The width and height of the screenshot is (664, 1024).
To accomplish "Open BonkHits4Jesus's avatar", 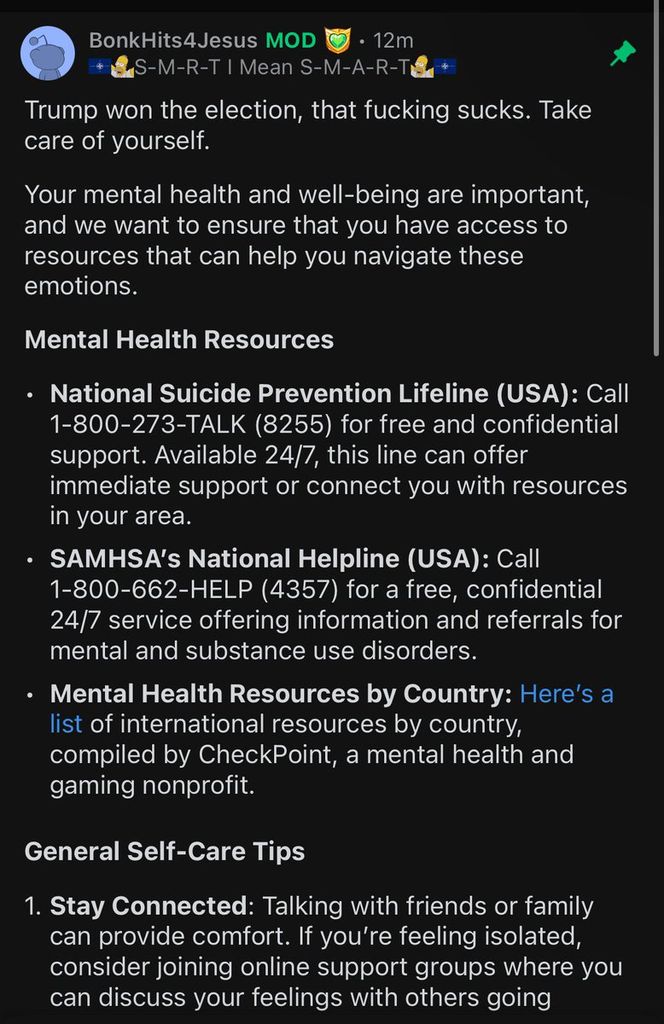I will click(x=48, y=54).
